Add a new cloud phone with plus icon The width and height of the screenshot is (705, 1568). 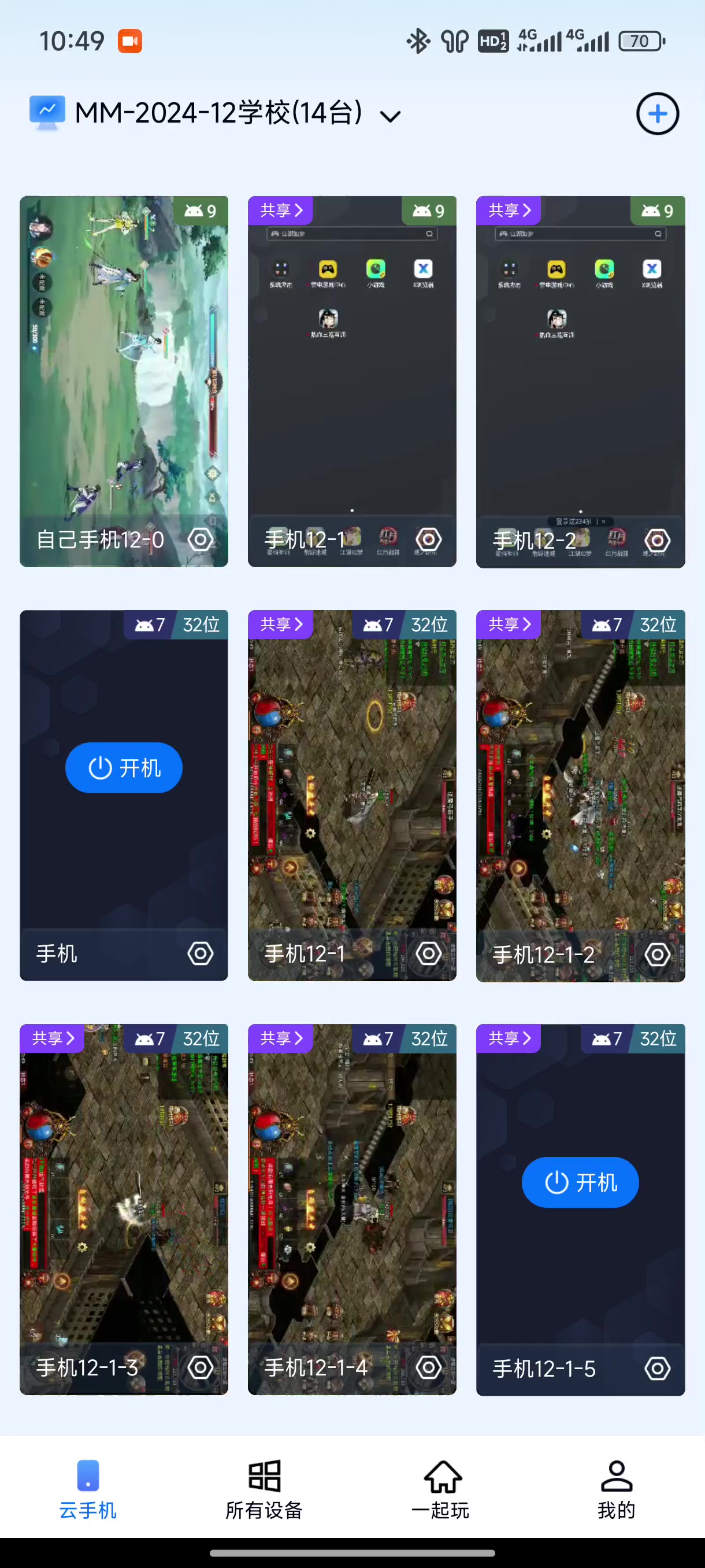(658, 114)
